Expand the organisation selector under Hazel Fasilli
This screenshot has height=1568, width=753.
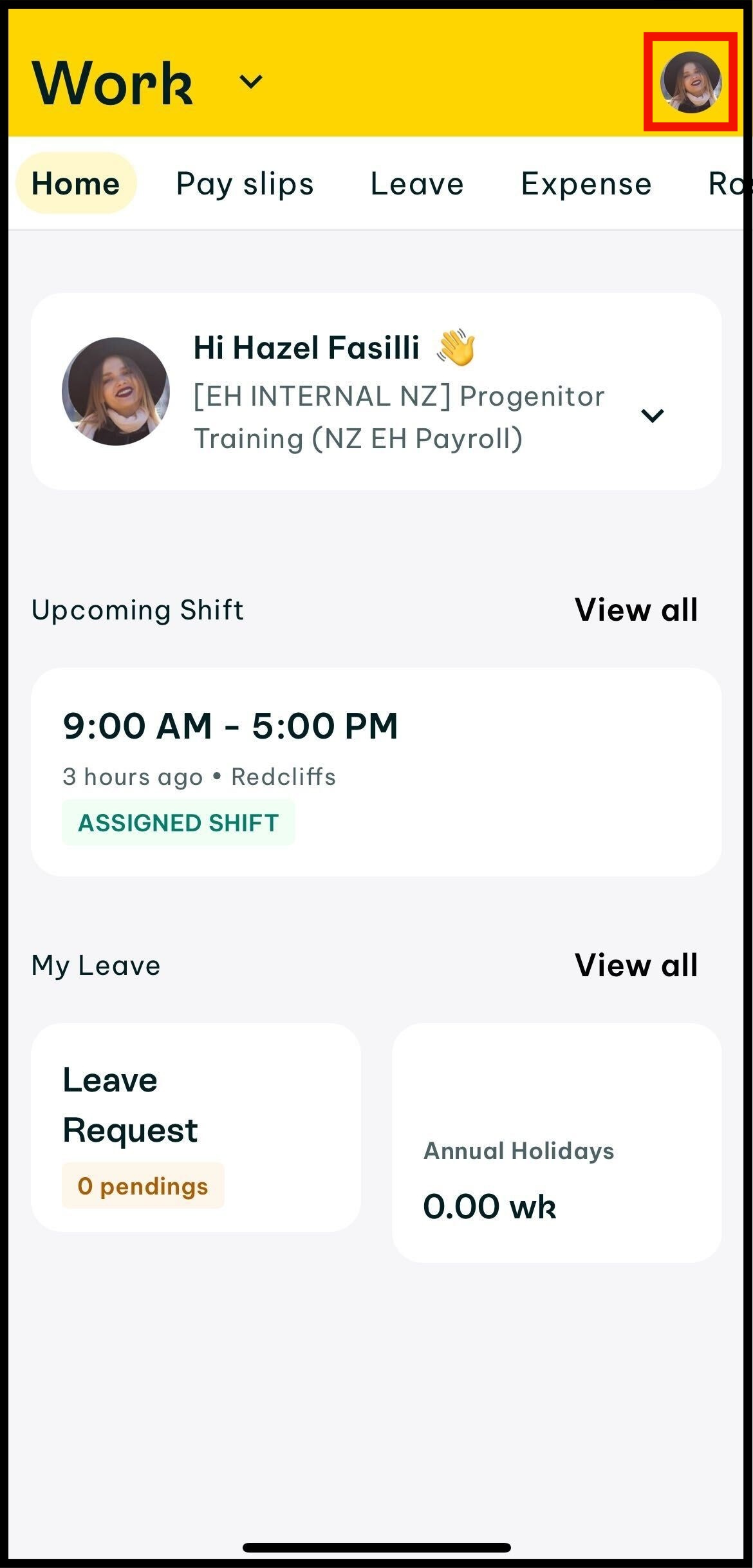point(652,415)
